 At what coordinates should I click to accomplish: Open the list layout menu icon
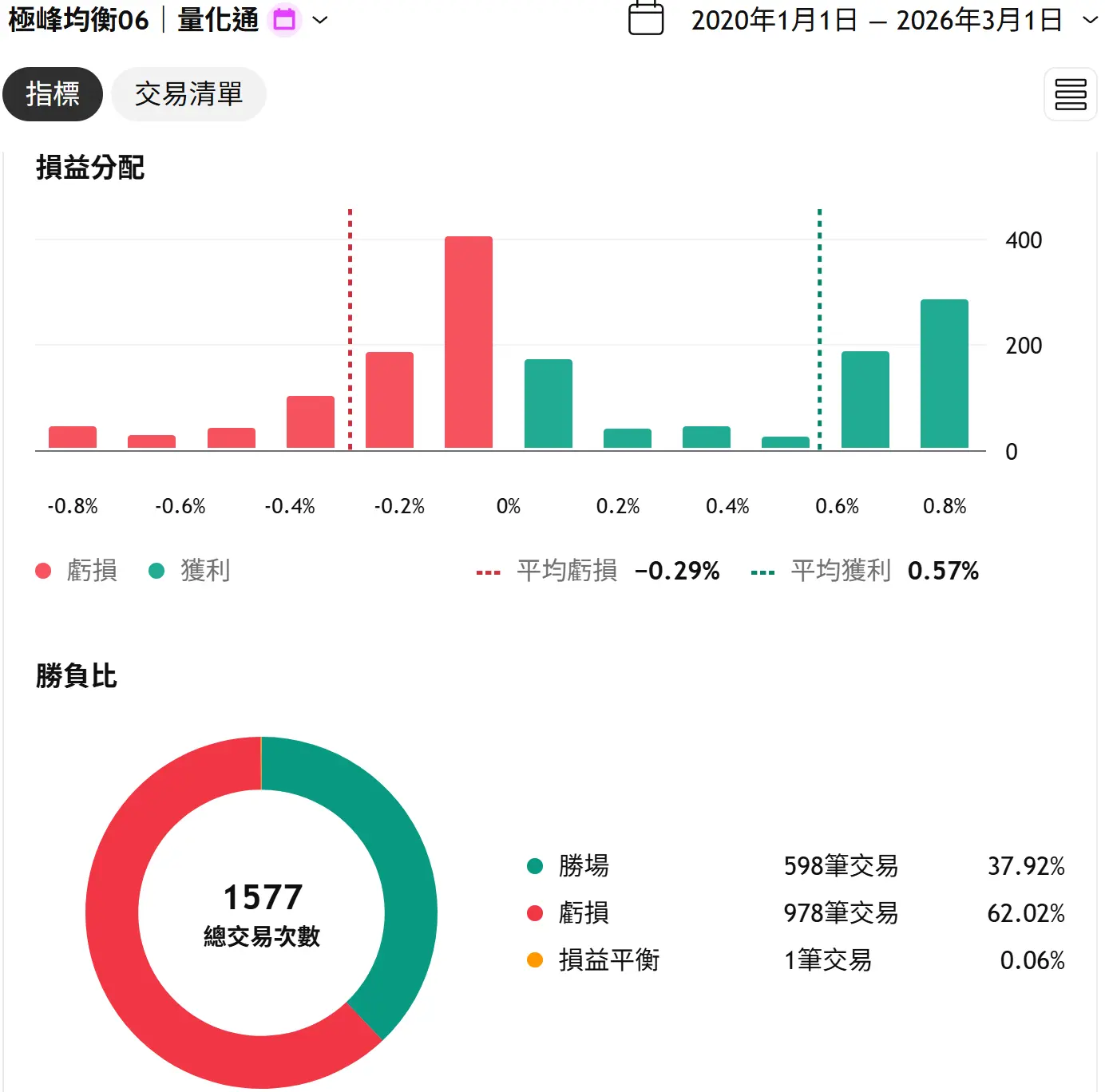pyautogui.click(x=1070, y=94)
